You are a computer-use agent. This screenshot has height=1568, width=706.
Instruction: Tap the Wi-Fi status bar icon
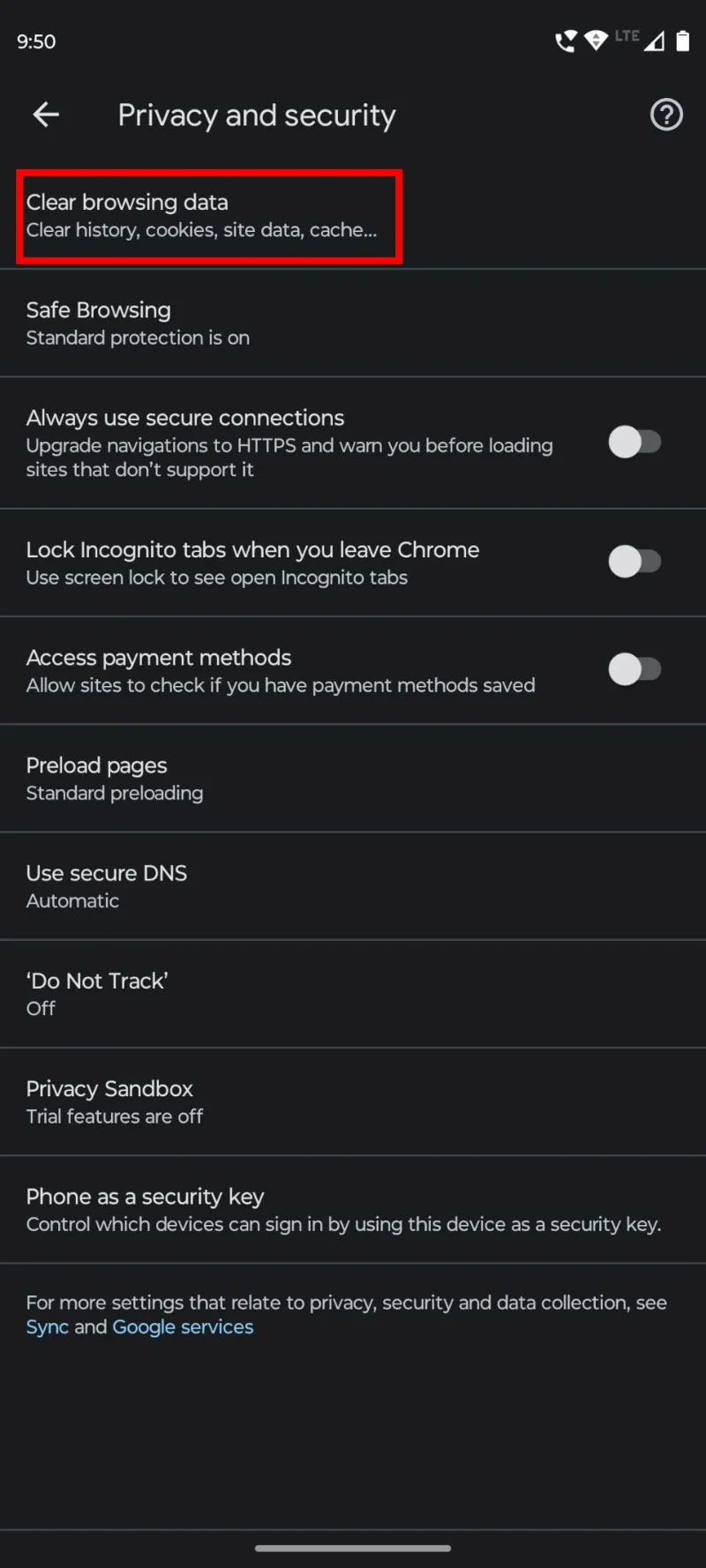[x=597, y=40]
